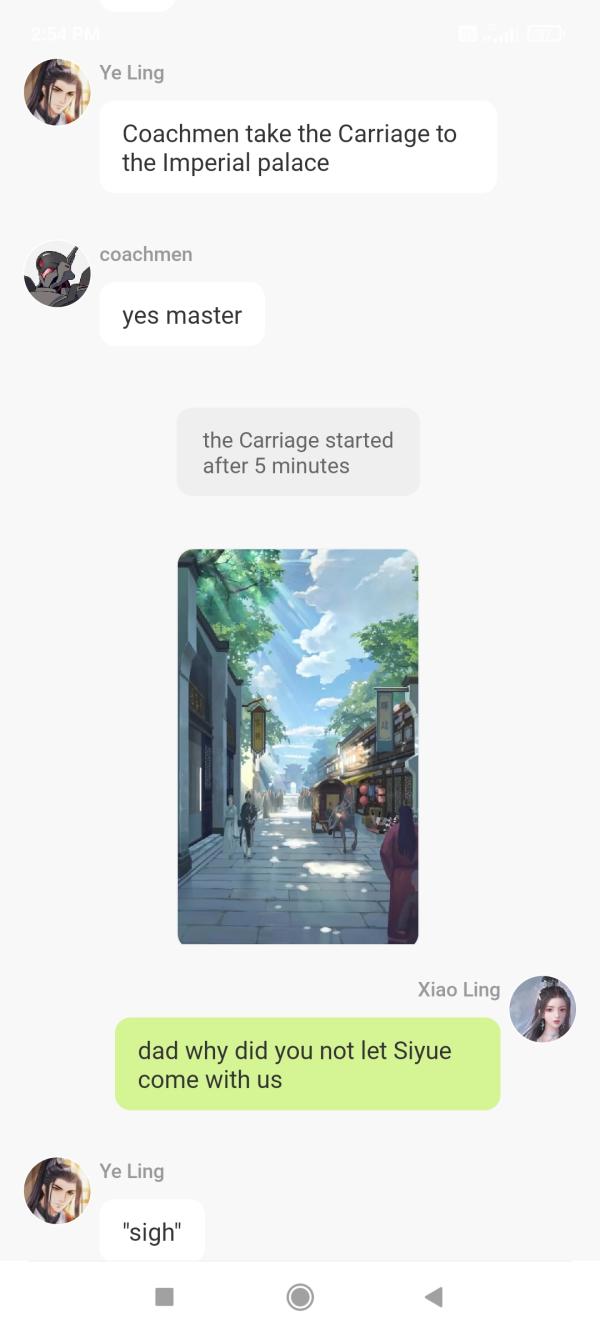Go back with the system back button
Image resolution: width=600 pixels, height=1333 pixels.
click(433, 1297)
